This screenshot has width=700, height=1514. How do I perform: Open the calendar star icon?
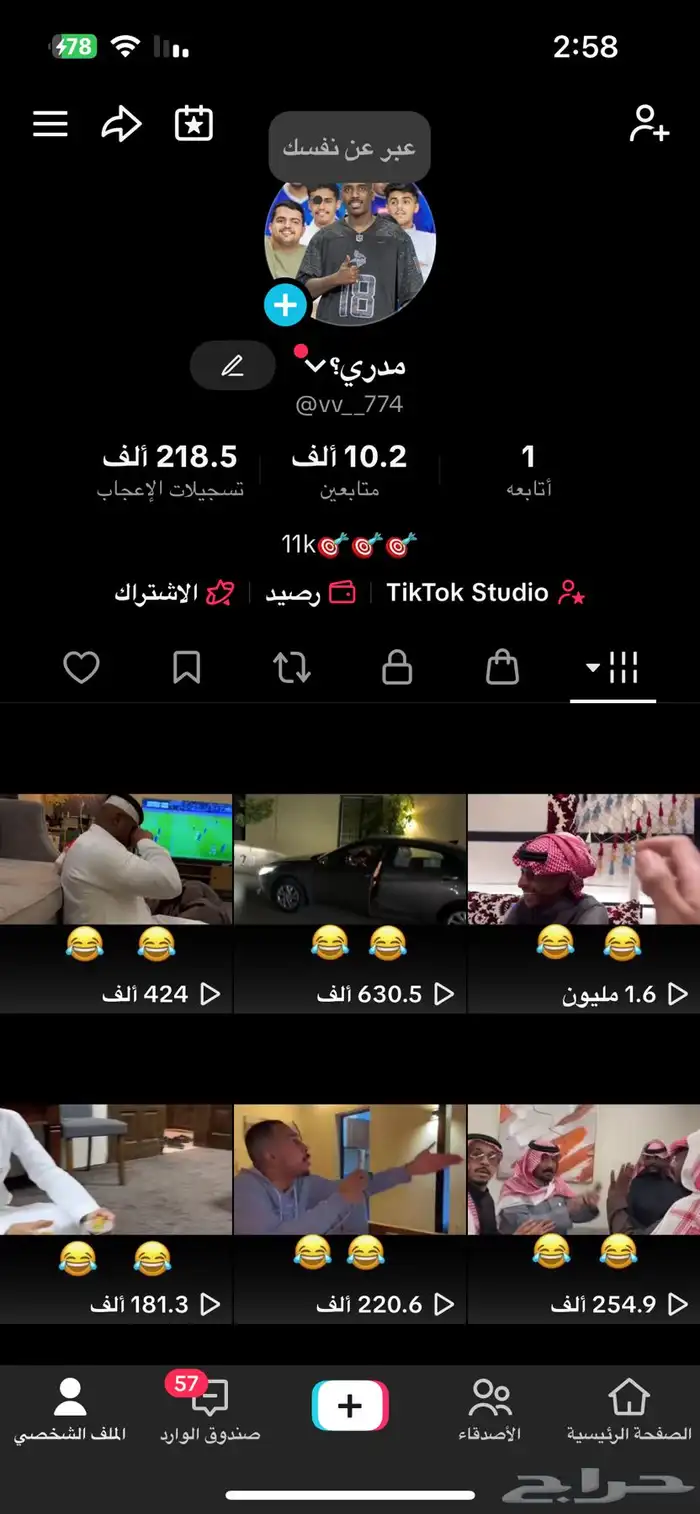click(x=193, y=124)
